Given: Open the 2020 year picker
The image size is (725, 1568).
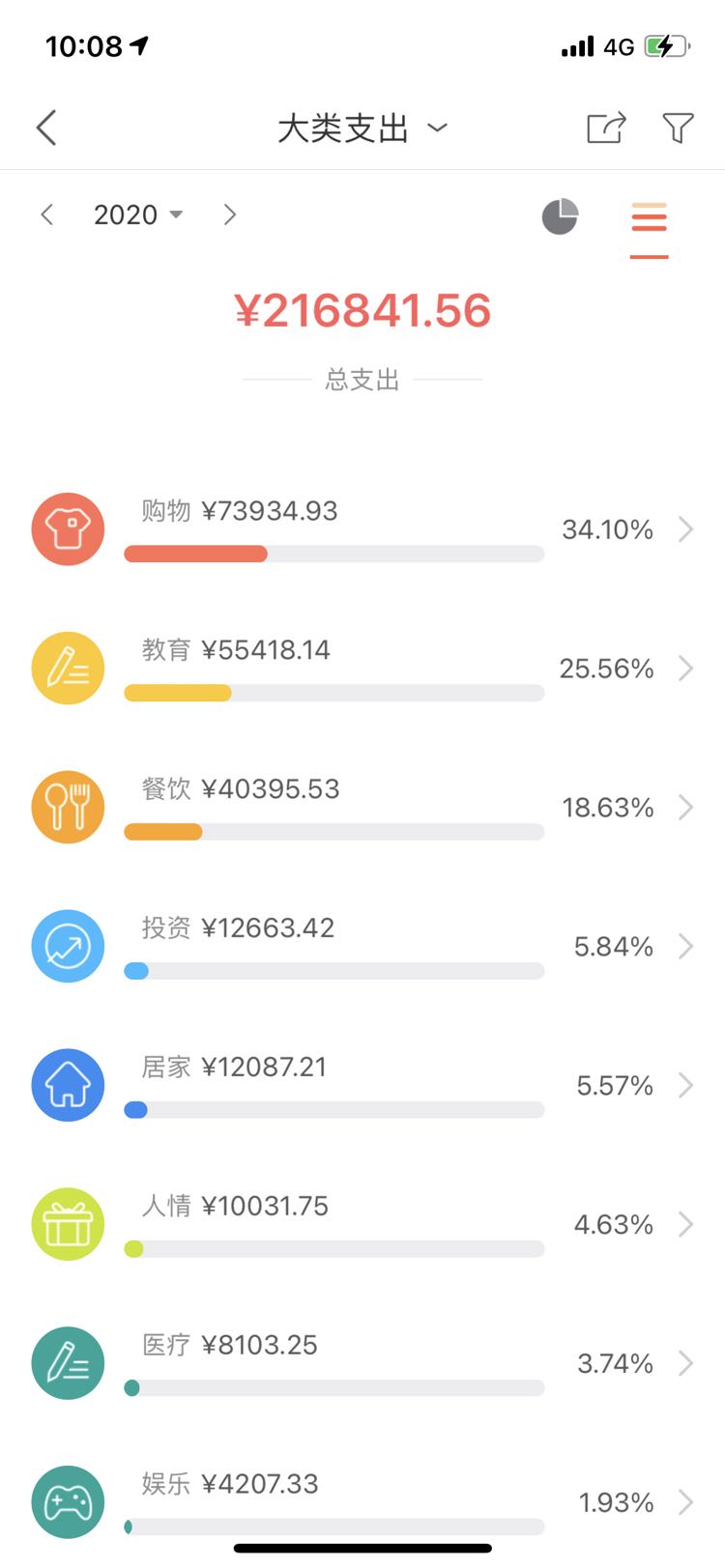Looking at the screenshot, I should tap(137, 214).
